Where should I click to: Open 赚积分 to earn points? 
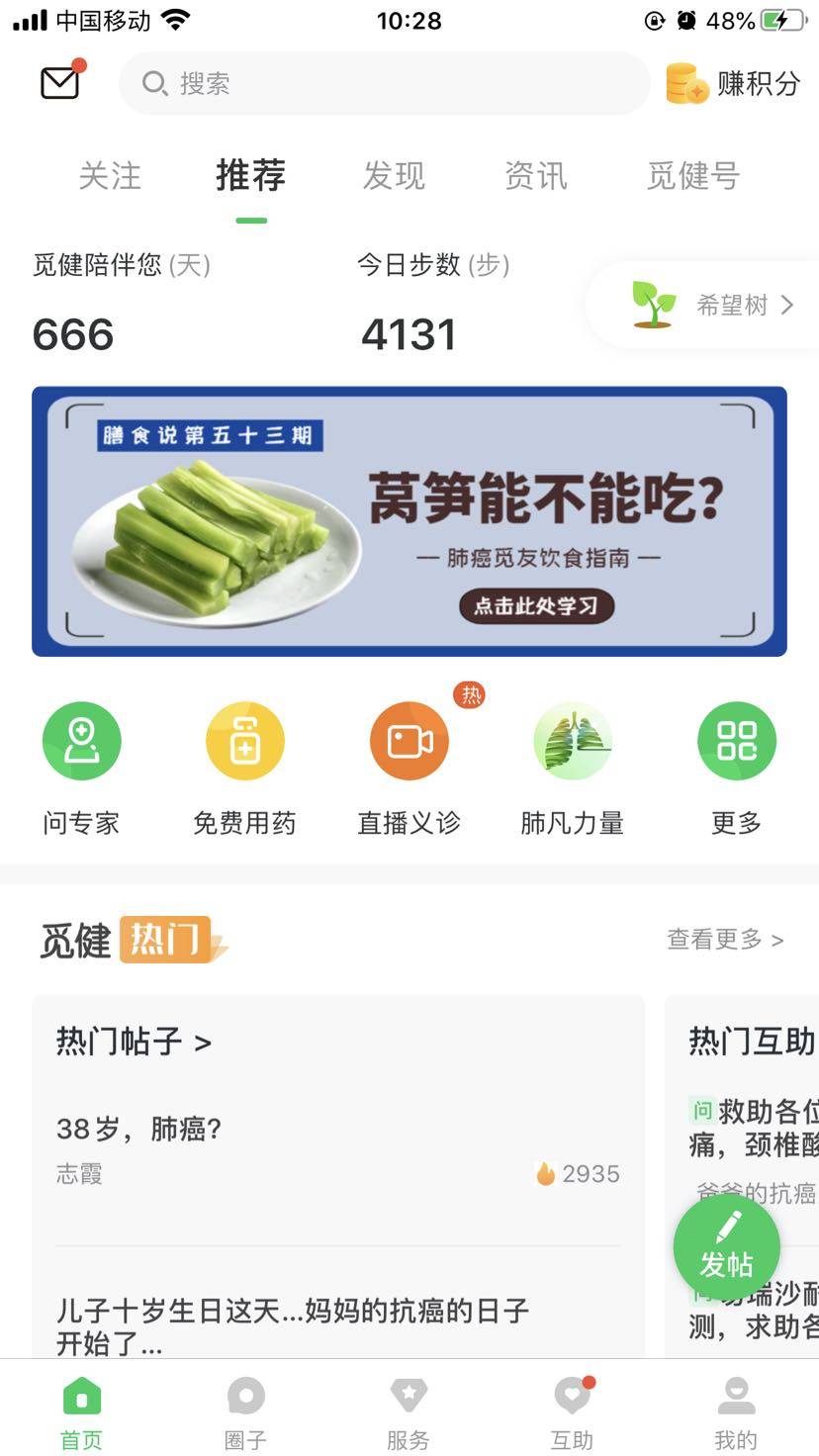(x=733, y=84)
